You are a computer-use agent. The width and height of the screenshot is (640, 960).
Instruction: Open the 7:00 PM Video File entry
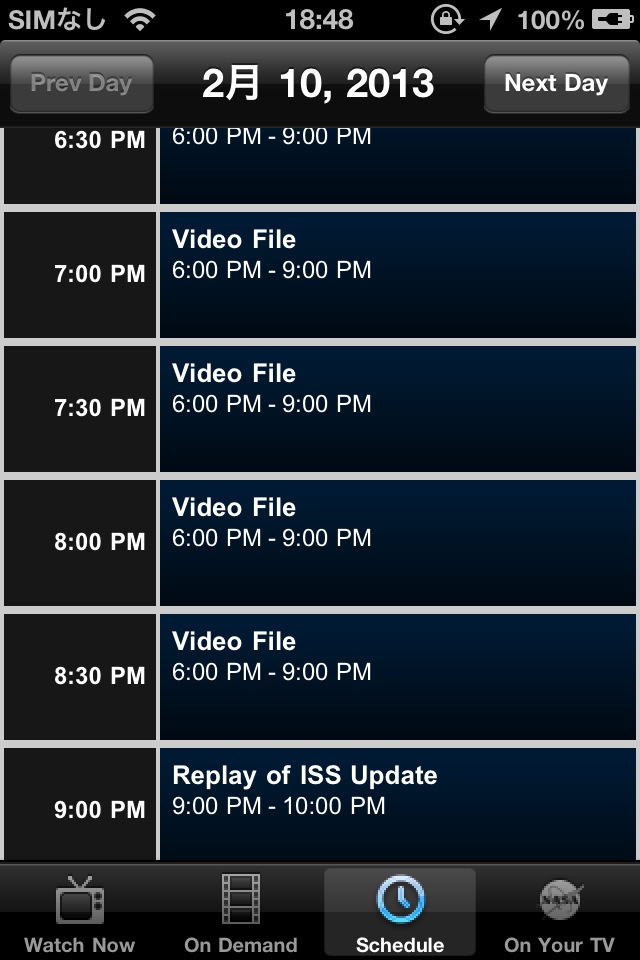[398, 274]
